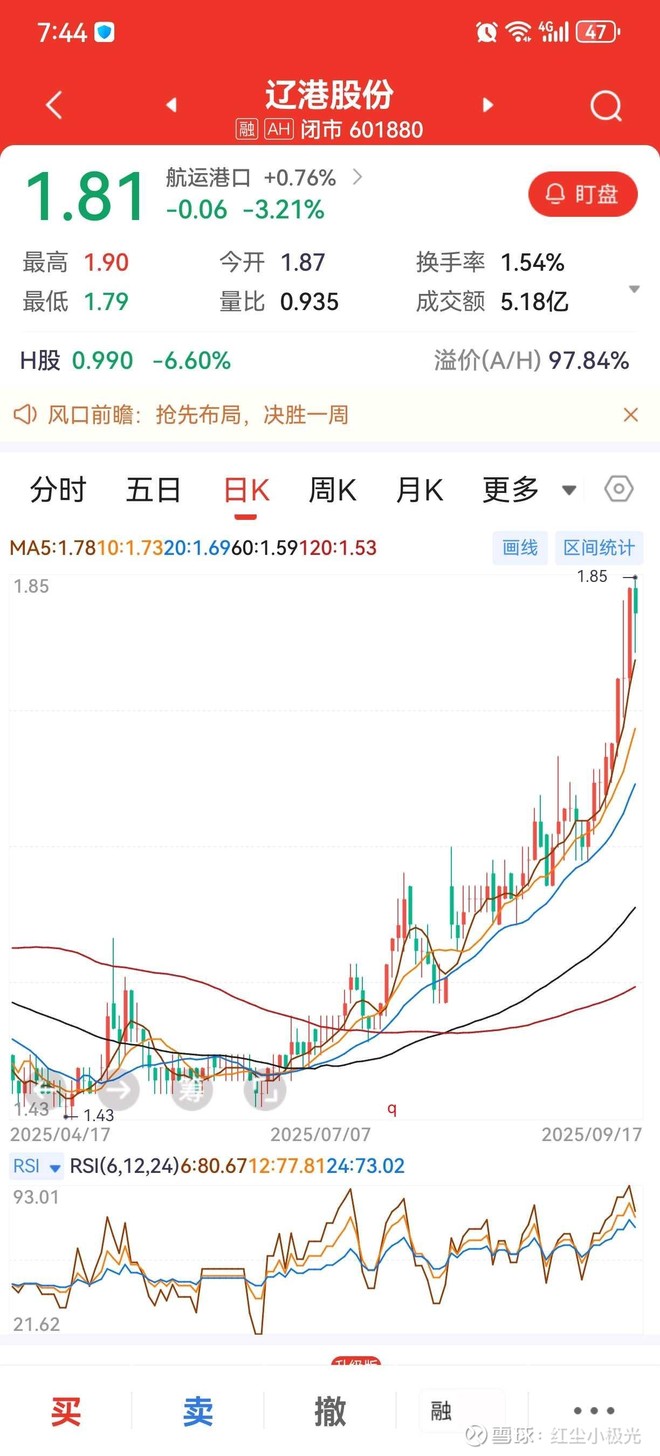
Task: Go back using the top-left arrow
Action: 54,105
